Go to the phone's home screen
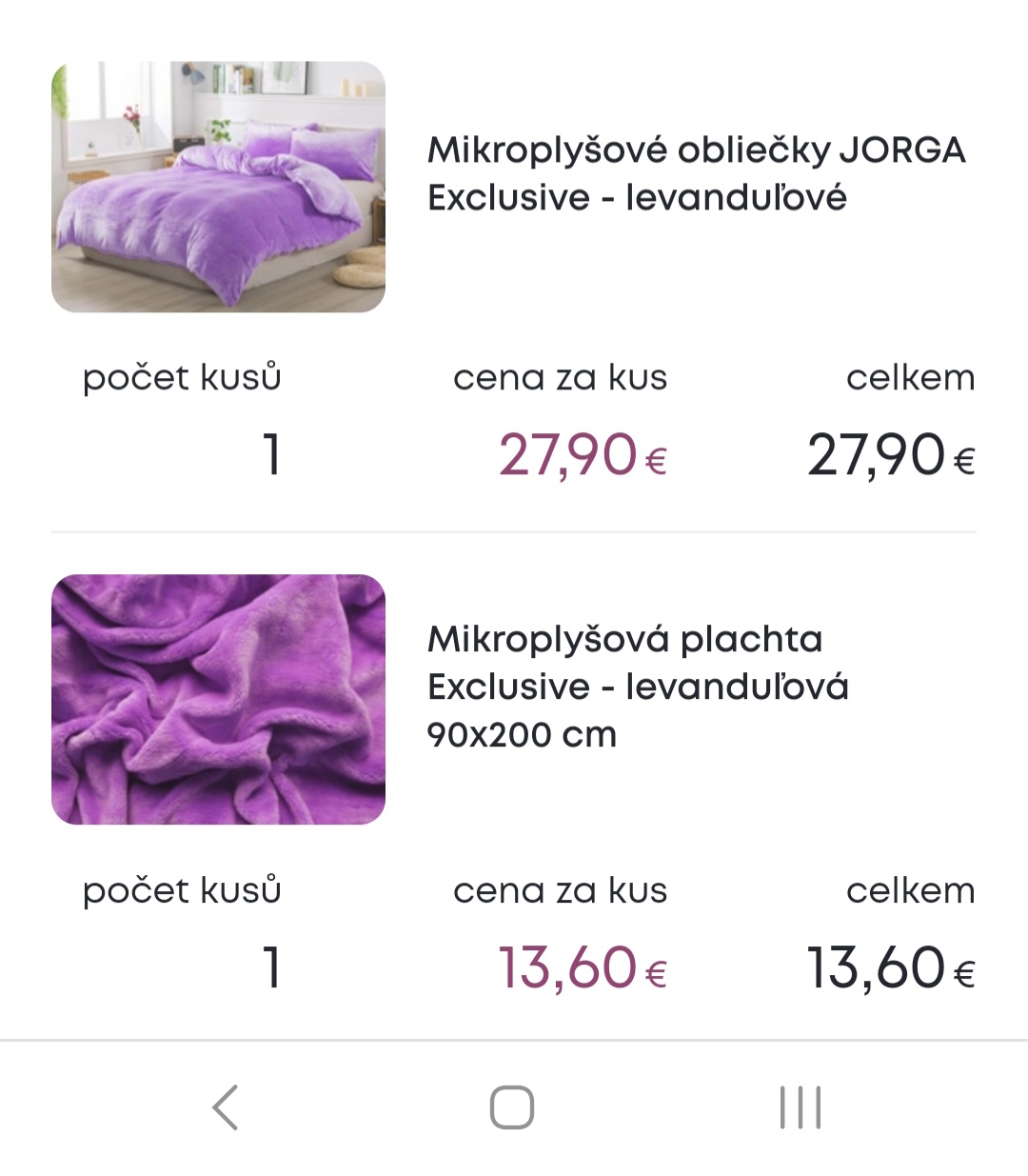The height and width of the screenshot is (1176, 1028). click(x=512, y=1107)
